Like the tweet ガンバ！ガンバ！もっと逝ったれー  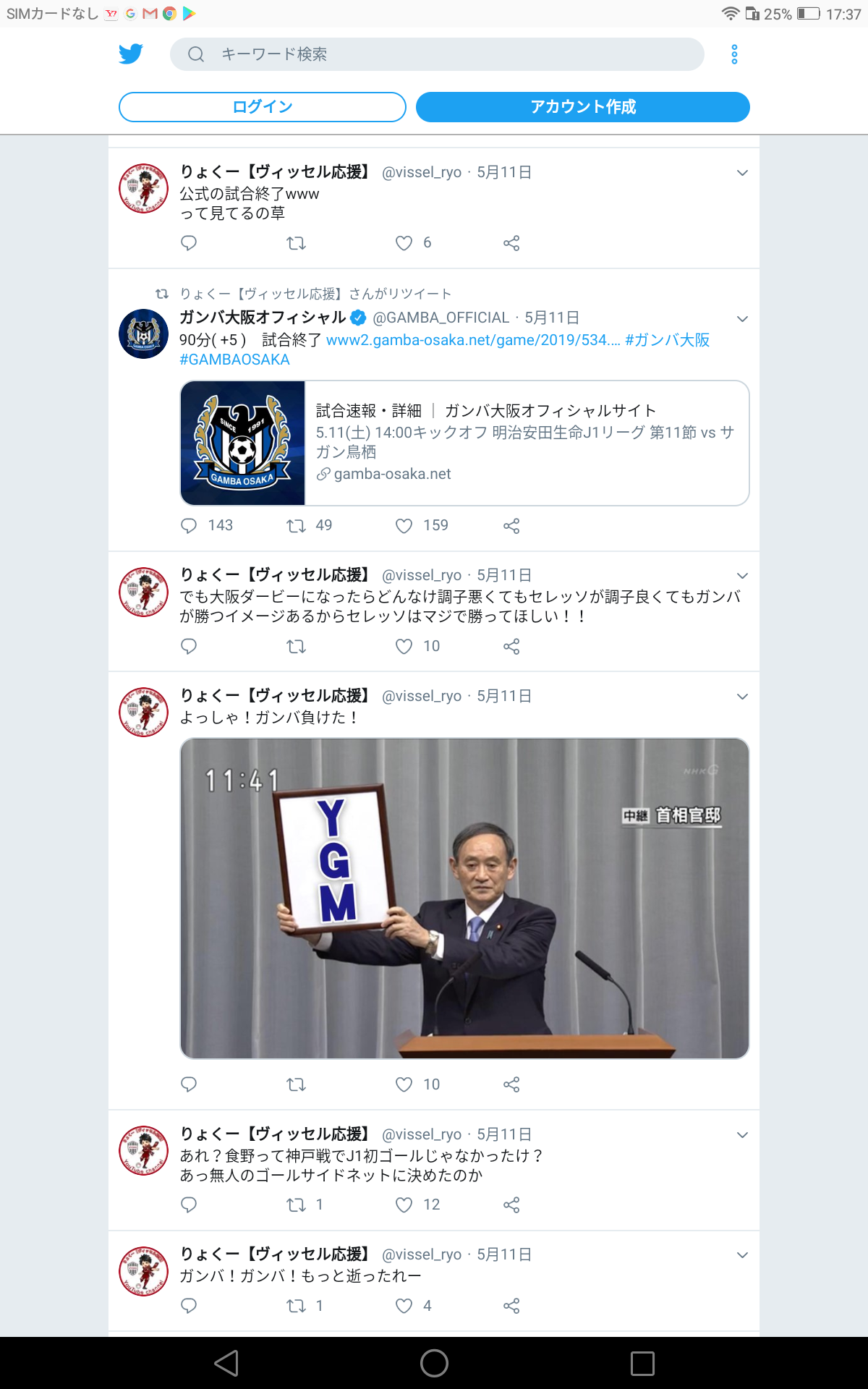(x=404, y=1306)
